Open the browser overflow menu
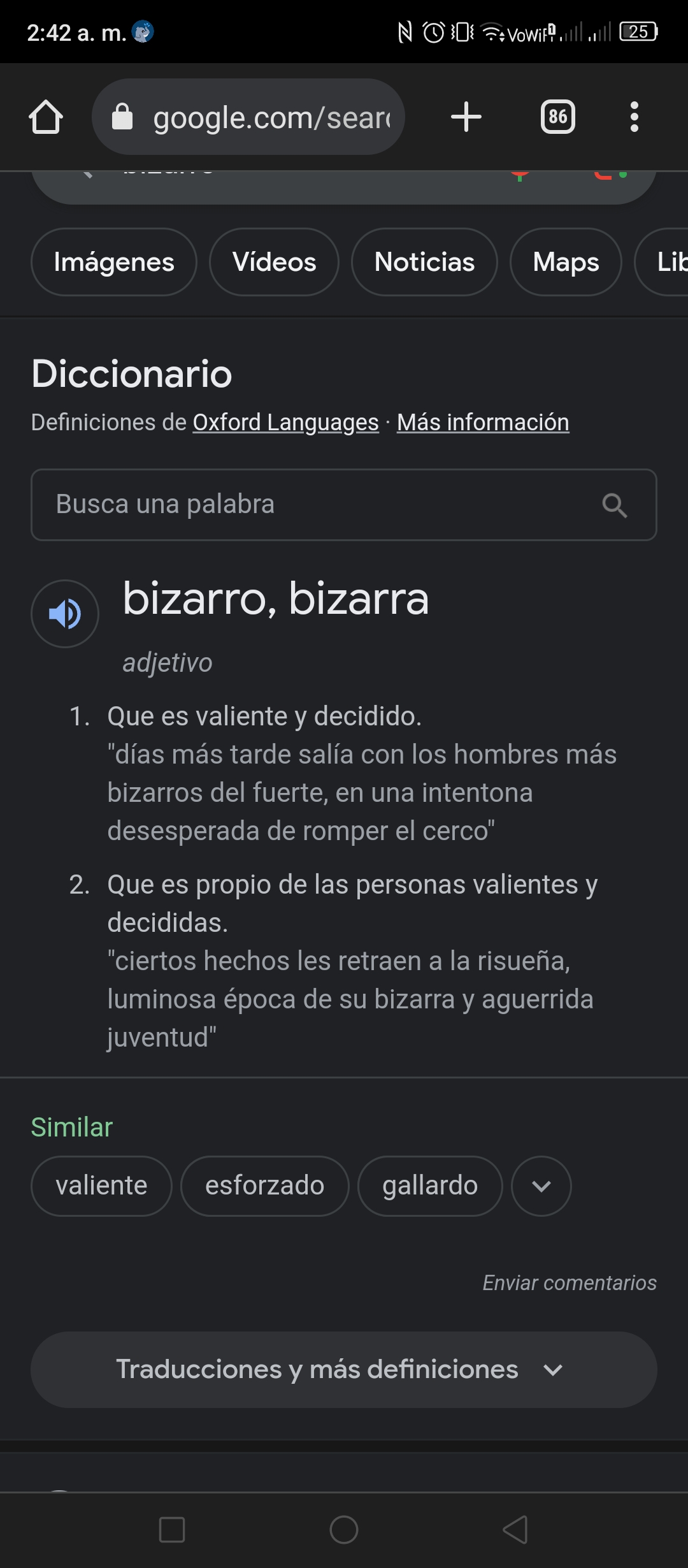Viewport: 688px width, 1568px height. click(634, 117)
